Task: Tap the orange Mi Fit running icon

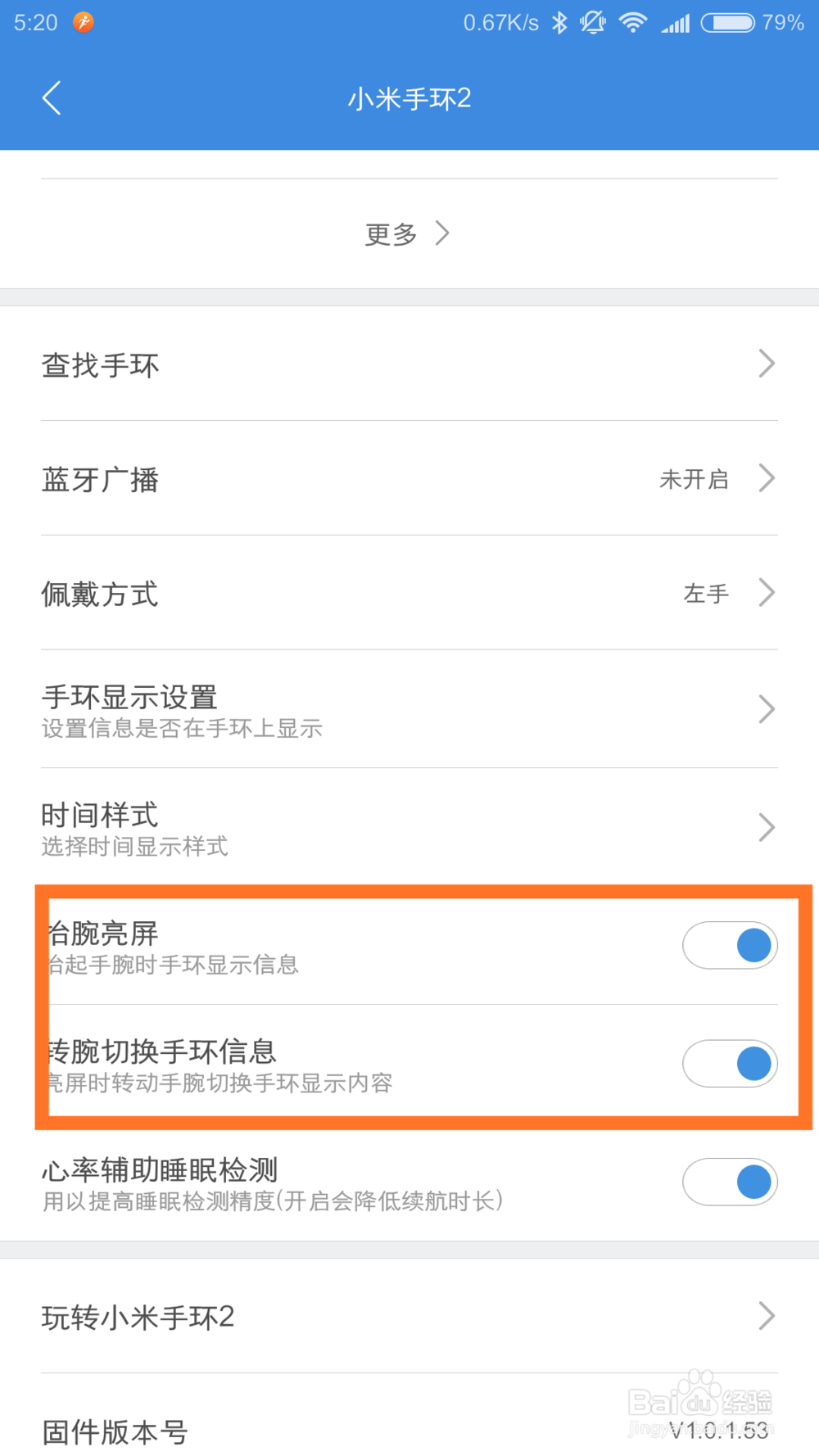Action: coord(82,22)
